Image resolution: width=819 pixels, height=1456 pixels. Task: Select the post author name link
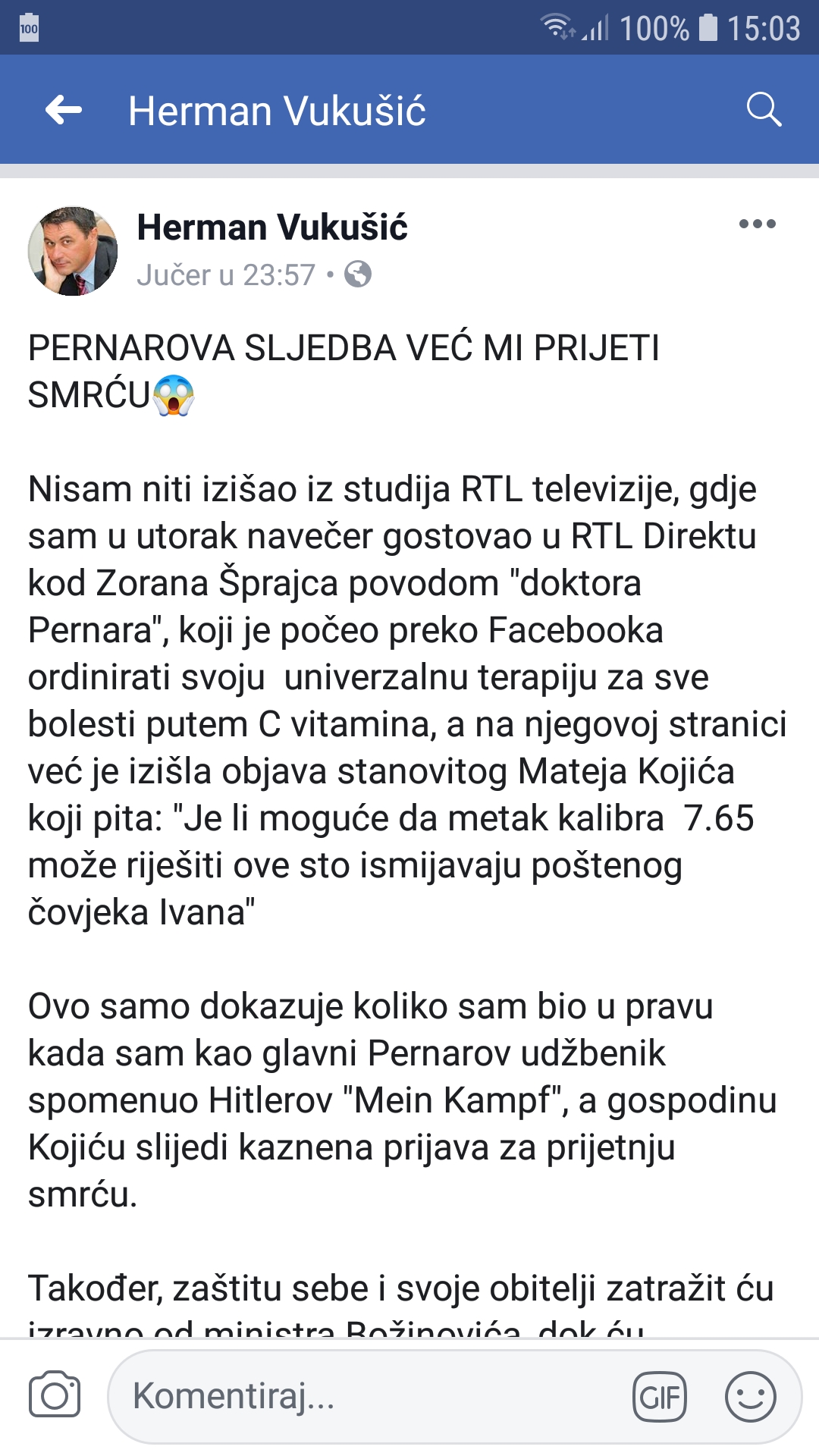(x=271, y=227)
